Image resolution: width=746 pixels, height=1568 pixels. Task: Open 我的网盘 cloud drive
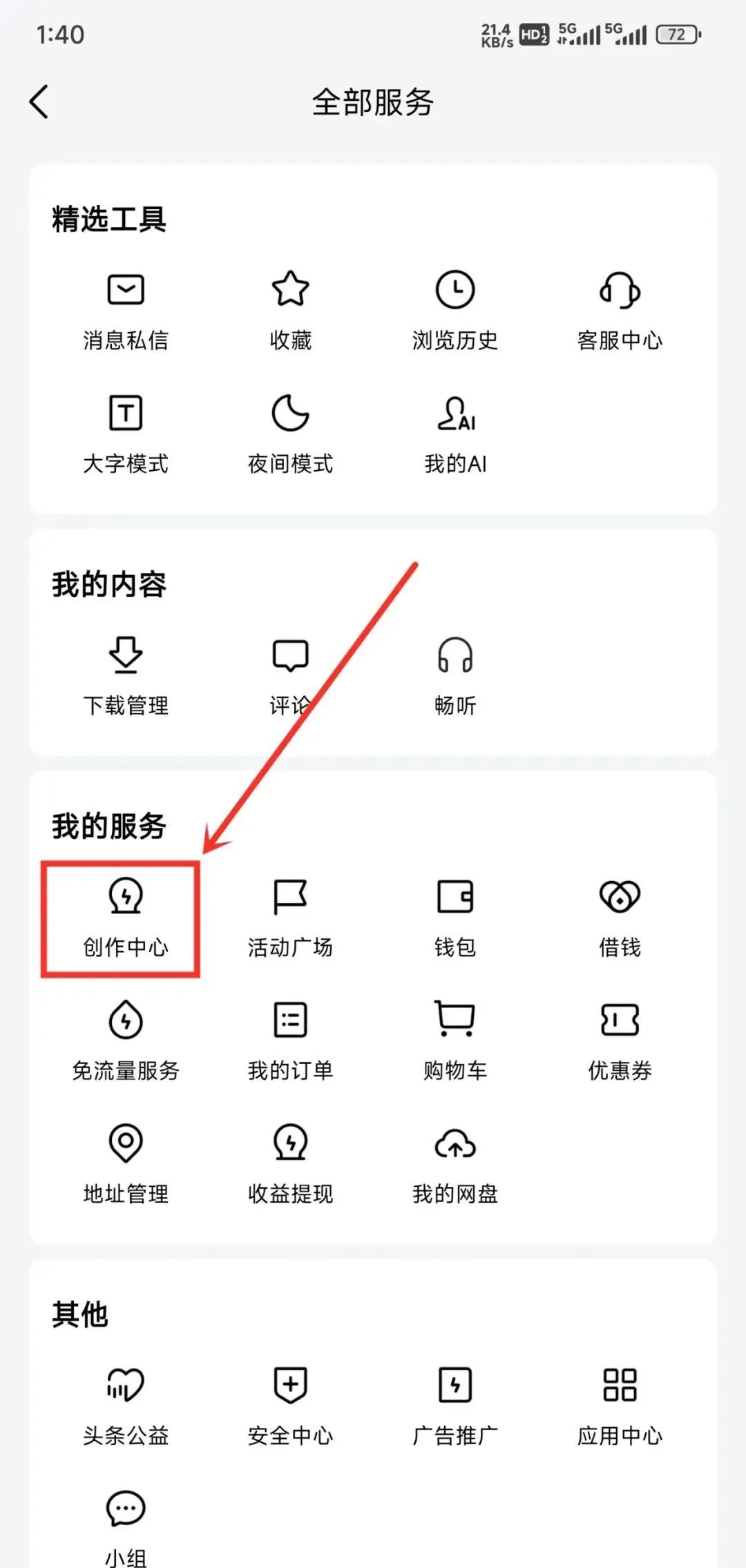pyautogui.click(x=455, y=1165)
